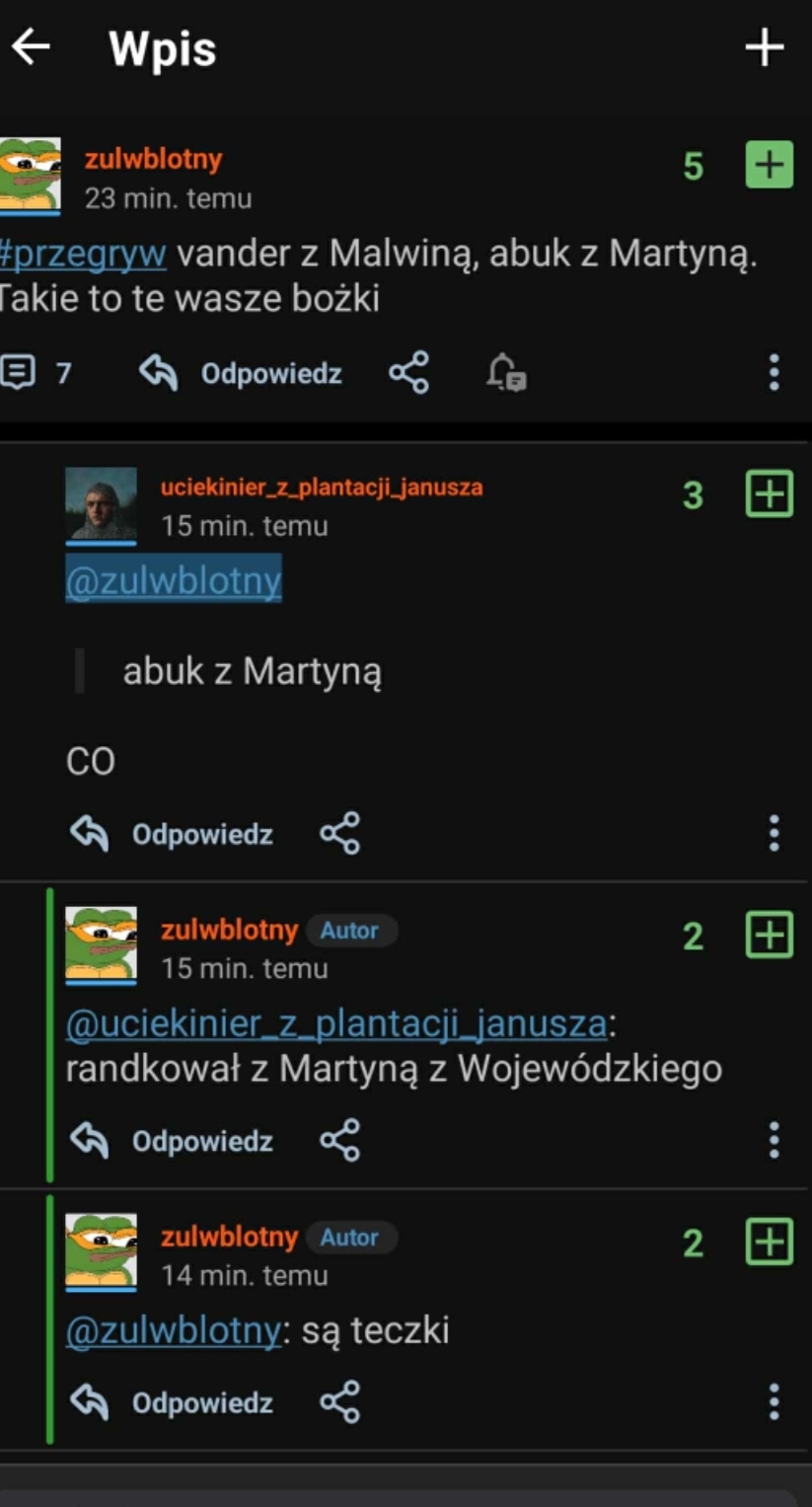Open the @uciekinier_z_plantacji_janusza mention link
The width and height of the screenshot is (812, 1507).
click(x=335, y=1023)
